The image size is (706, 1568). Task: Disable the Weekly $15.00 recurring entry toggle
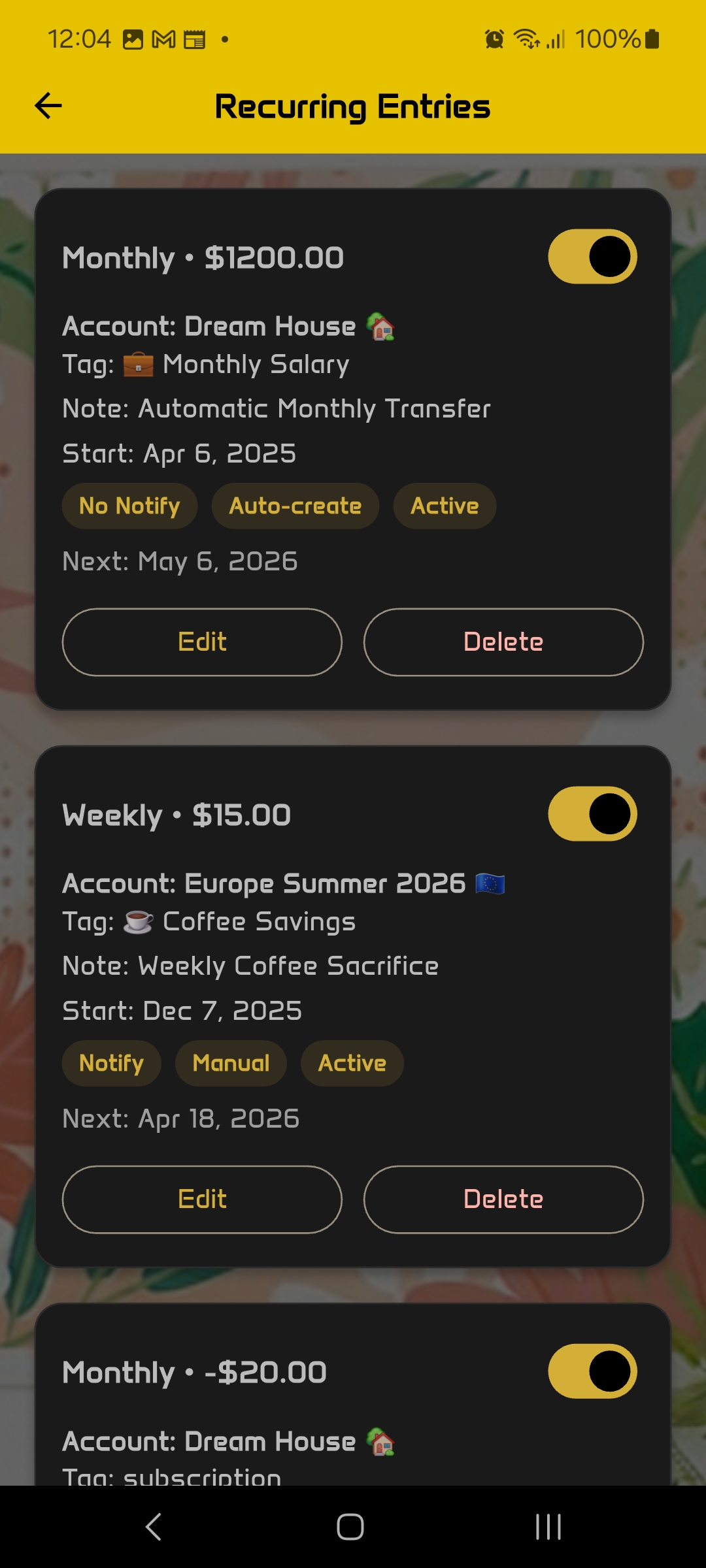592,813
